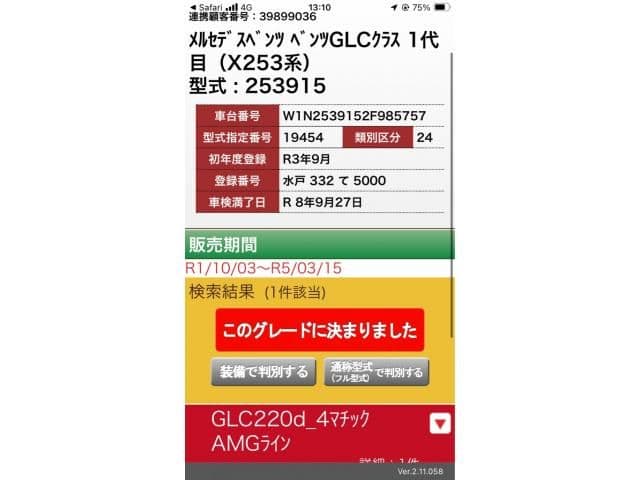Screen dimensions: 640x480
Task: Select 装備で判別する button
Action: (x=263, y=373)
